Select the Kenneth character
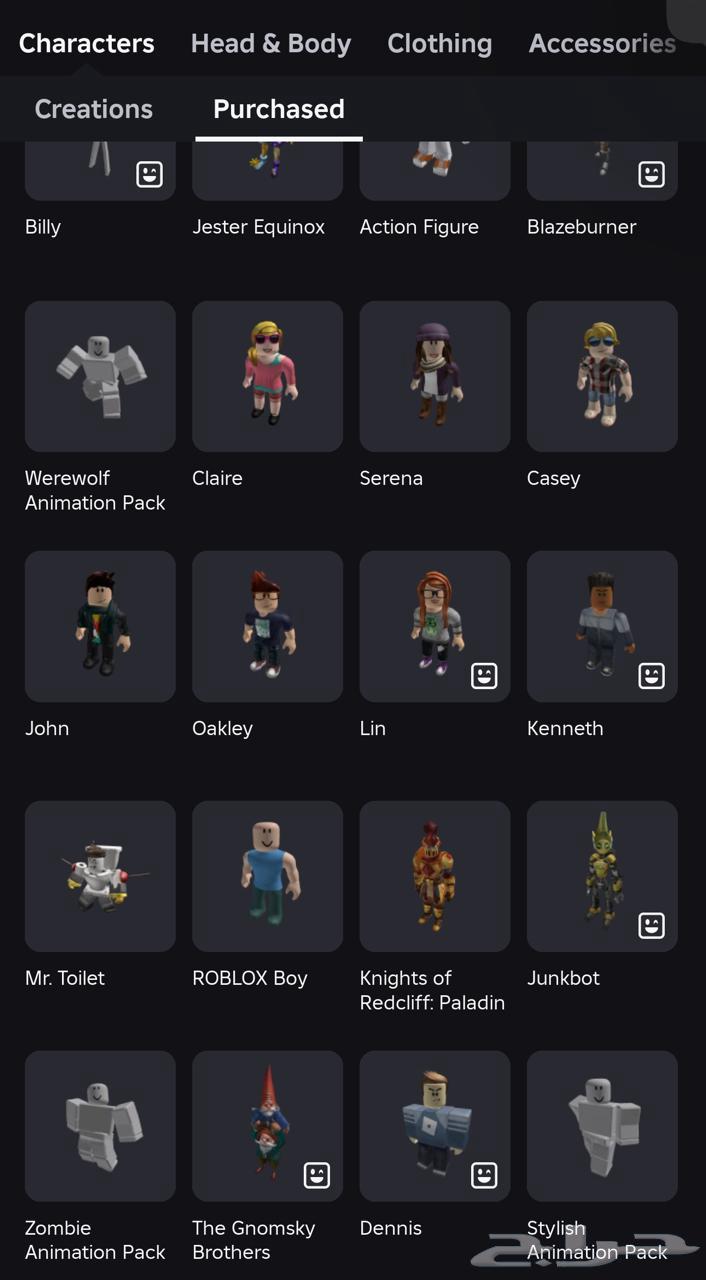Screen dimensions: 706x1280 tap(602, 626)
